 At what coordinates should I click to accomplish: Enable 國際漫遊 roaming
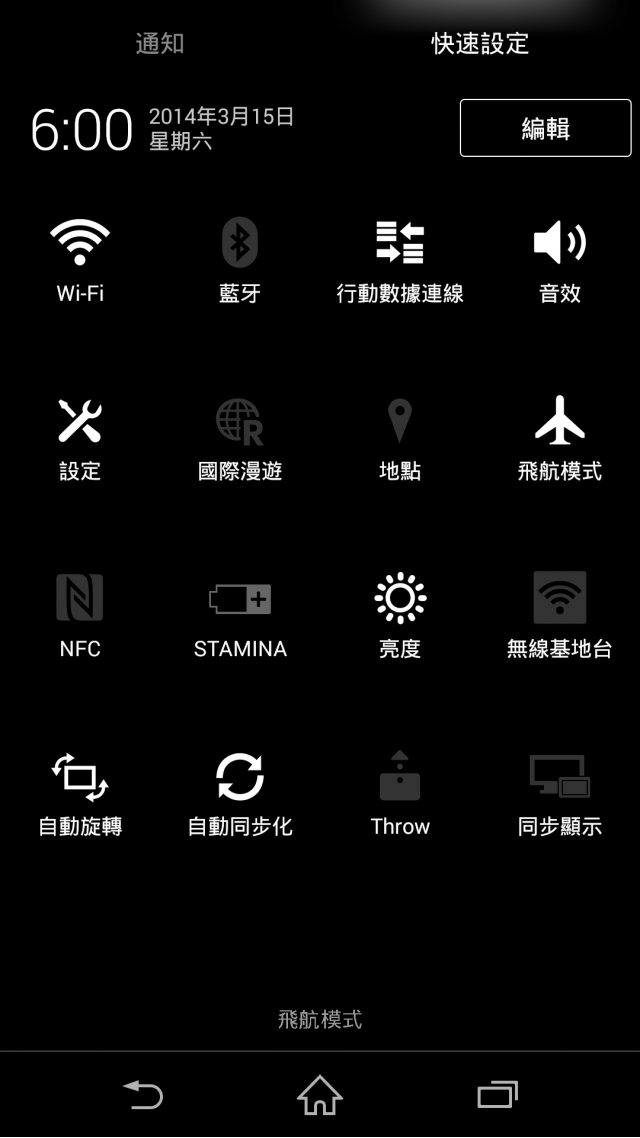pyautogui.click(x=240, y=438)
